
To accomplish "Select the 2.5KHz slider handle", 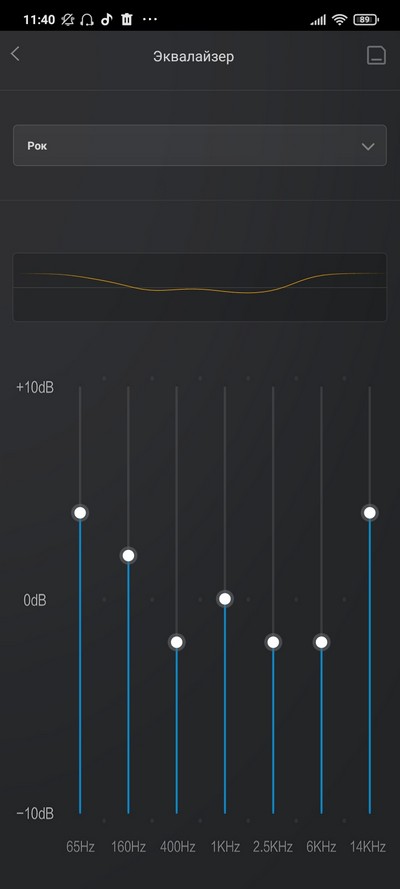I will (273, 642).
